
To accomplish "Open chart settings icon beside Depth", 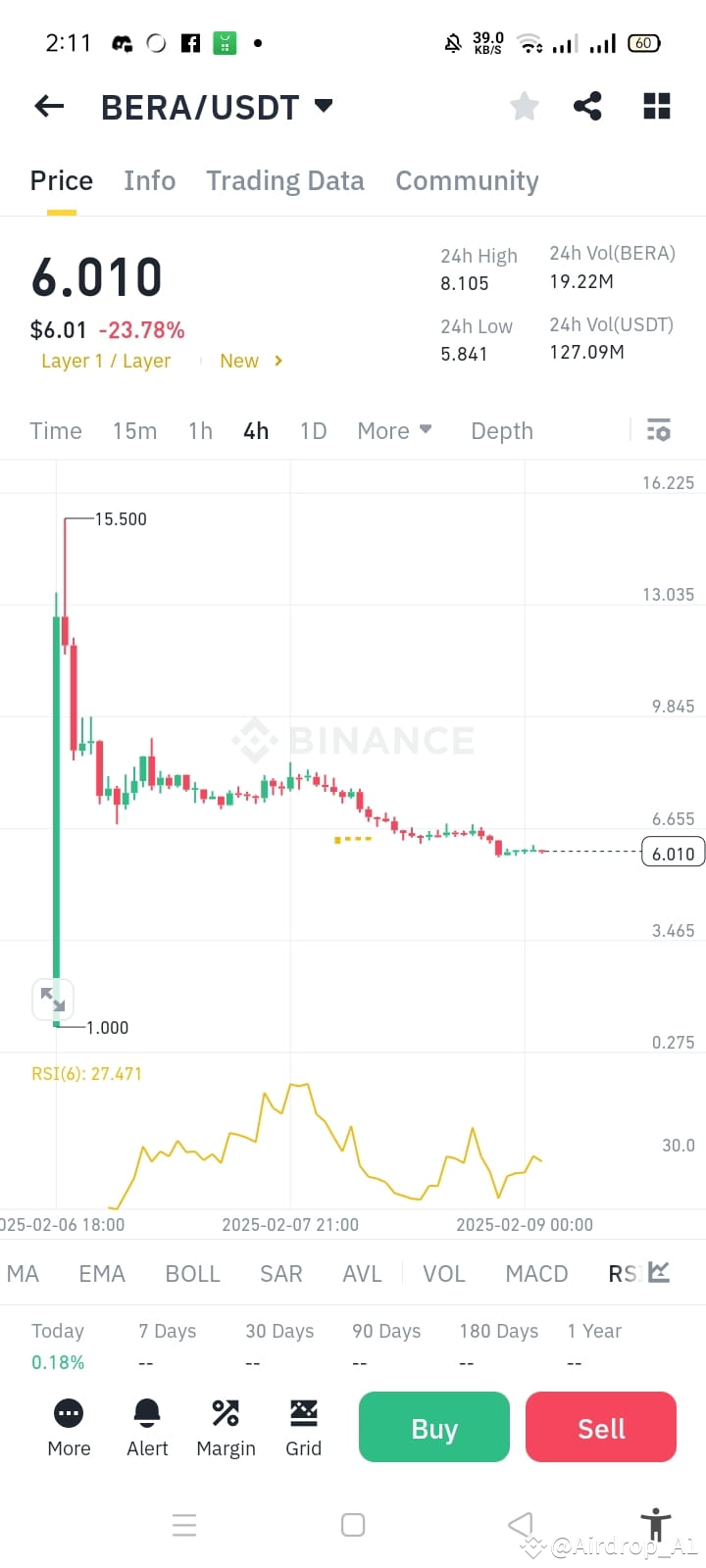I will click(x=658, y=430).
